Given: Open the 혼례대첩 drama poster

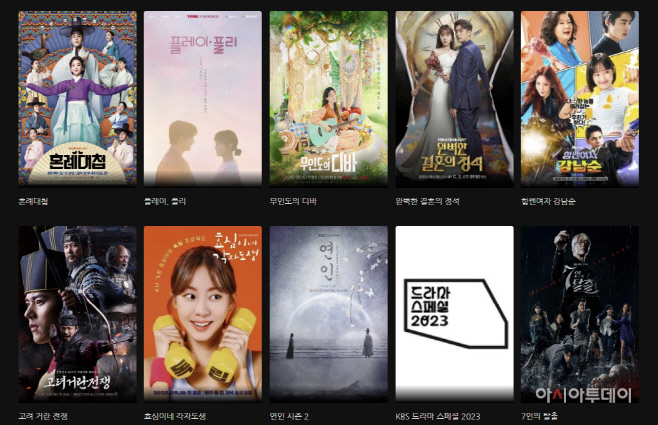Looking at the screenshot, I should [77, 98].
